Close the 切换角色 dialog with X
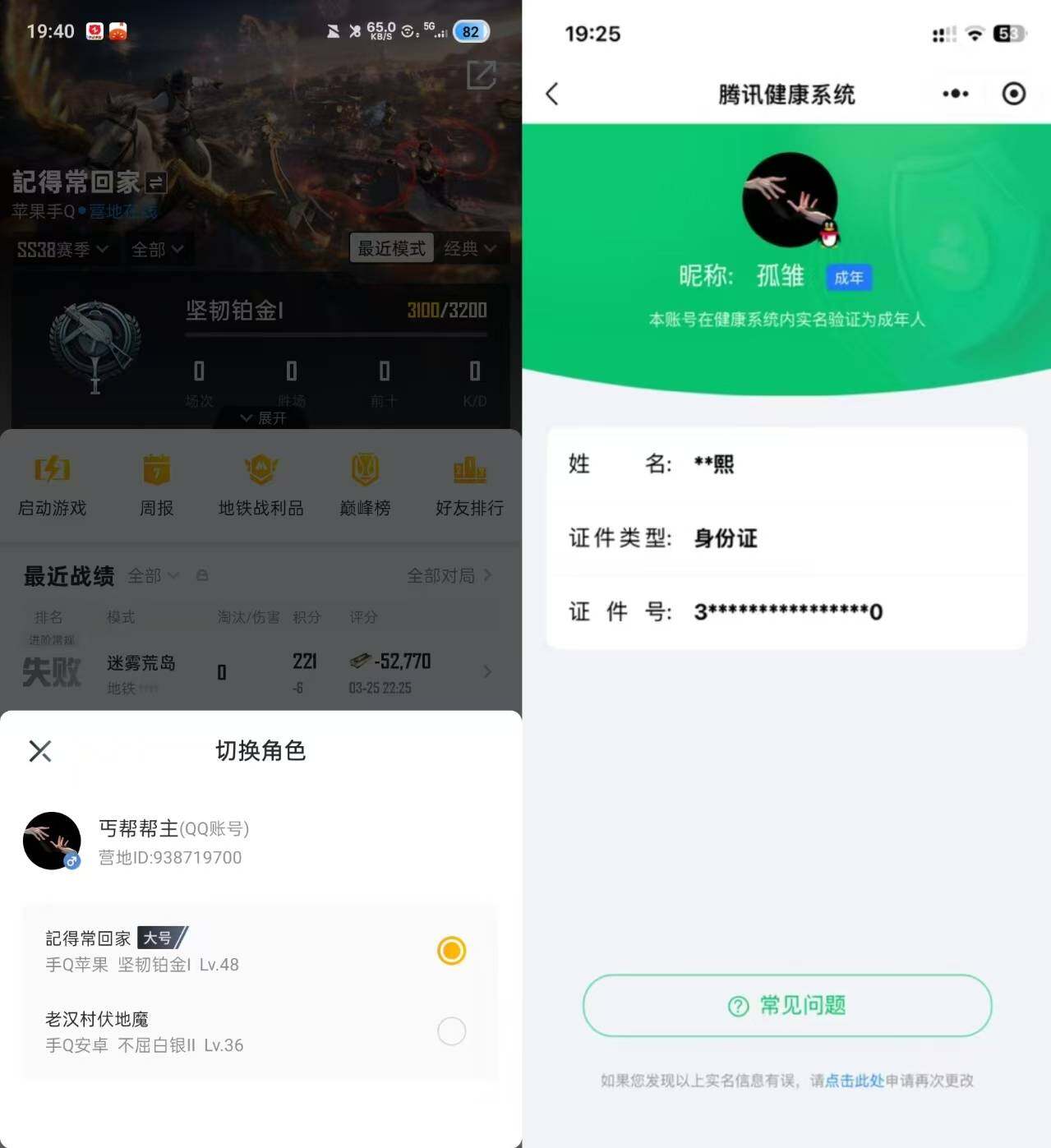The width and height of the screenshot is (1051, 1148). [x=40, y=750]
